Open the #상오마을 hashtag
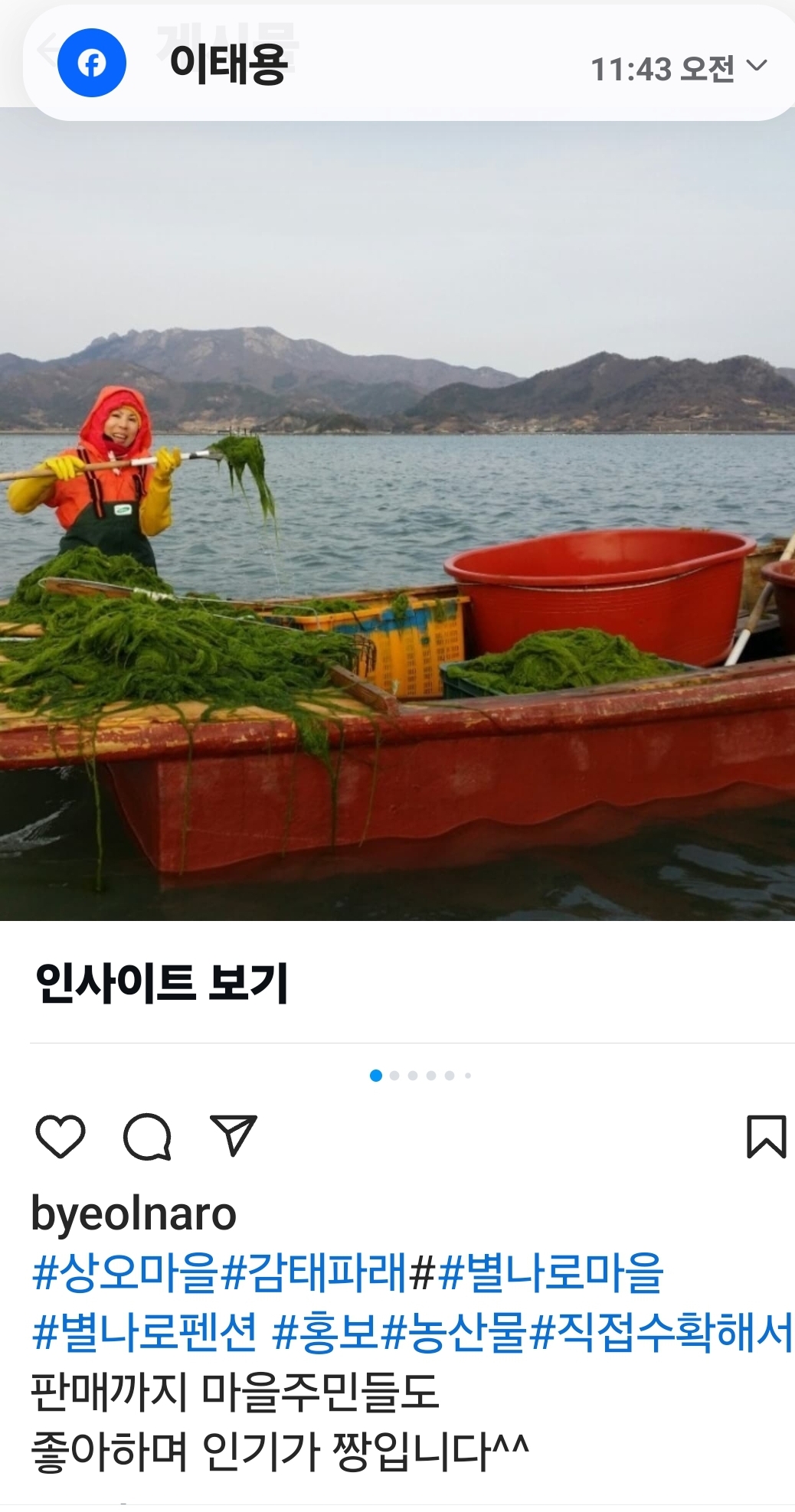This screenshot has height=1512, width=795. (125, 1273)
